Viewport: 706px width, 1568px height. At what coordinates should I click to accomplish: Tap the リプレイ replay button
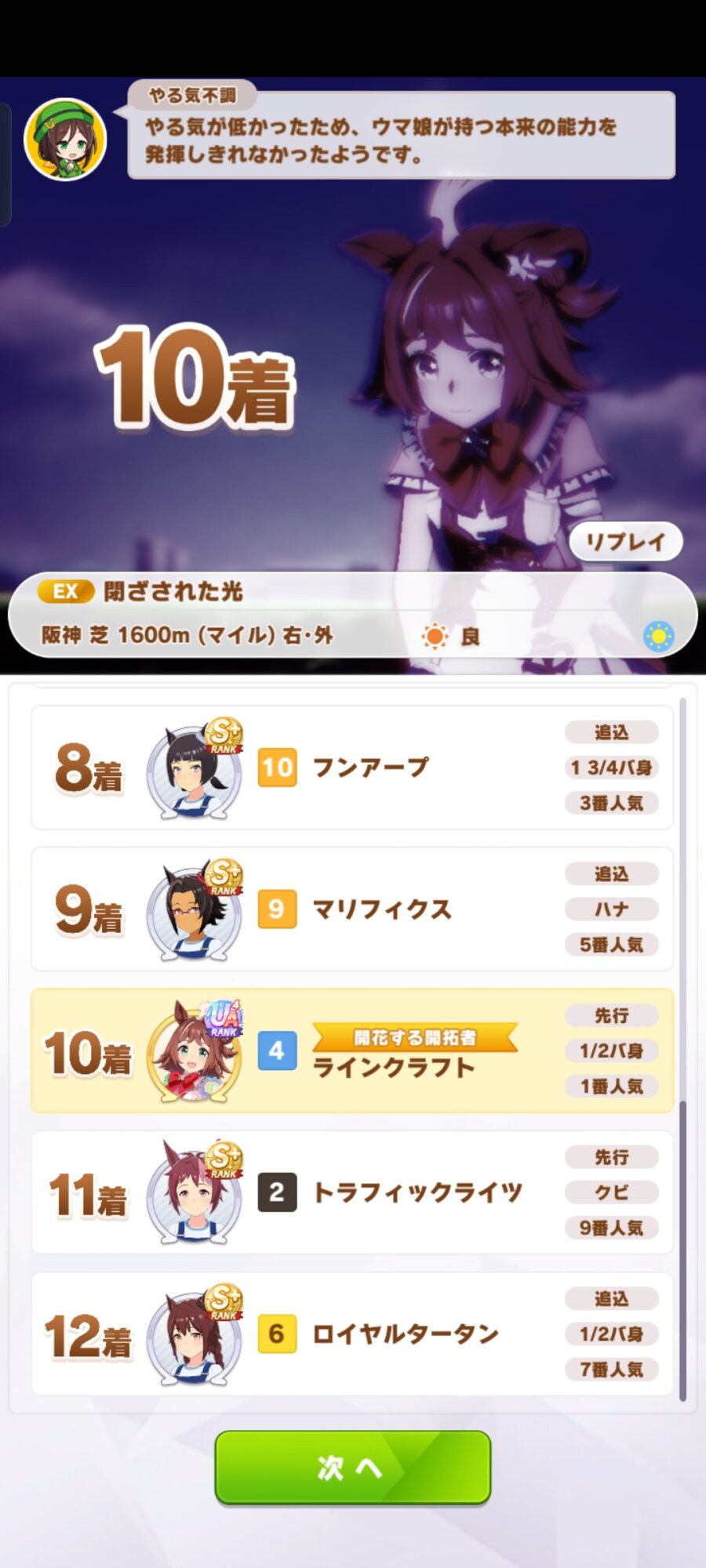(x=625, y=541)
